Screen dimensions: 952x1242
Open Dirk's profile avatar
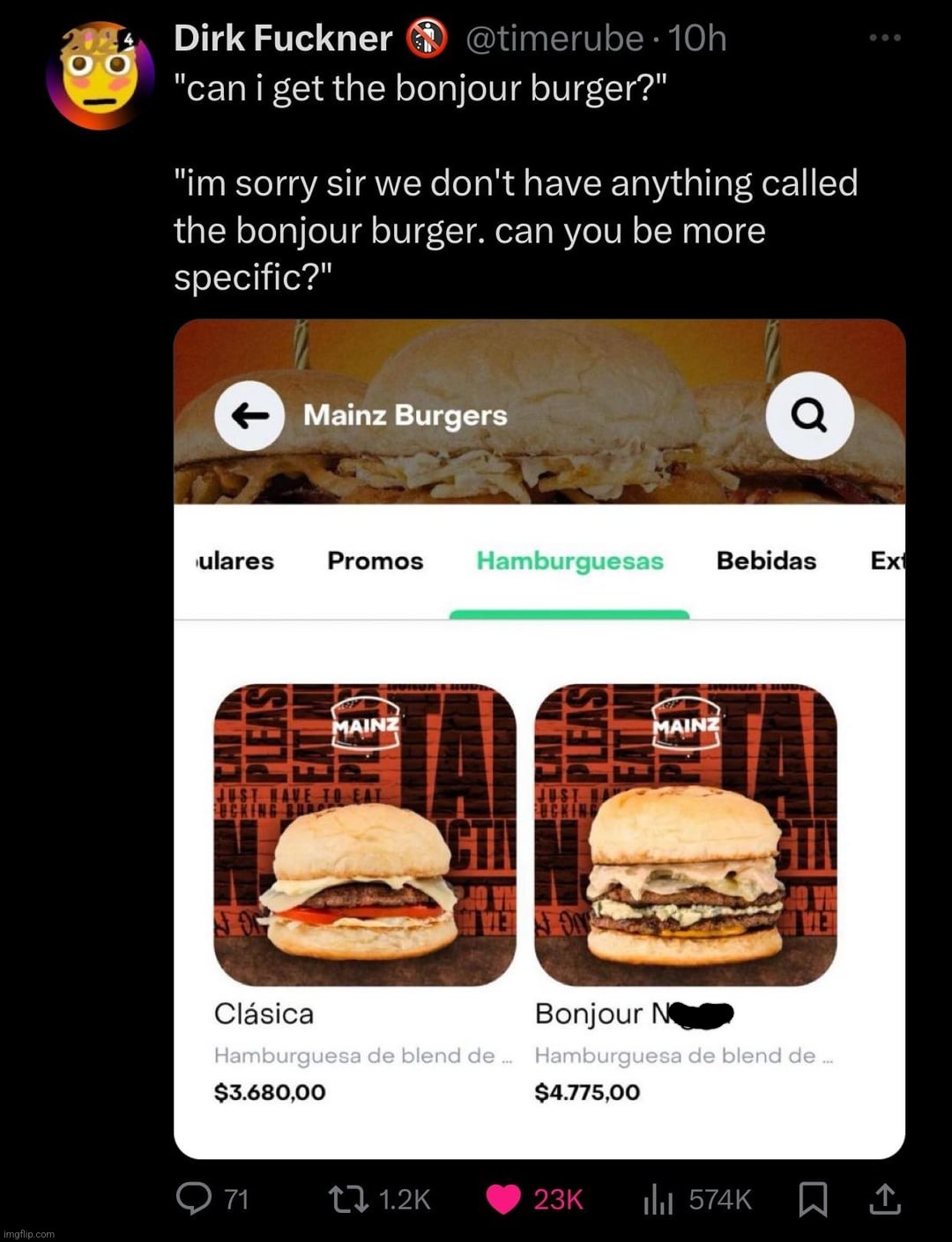tap(100, 76)
